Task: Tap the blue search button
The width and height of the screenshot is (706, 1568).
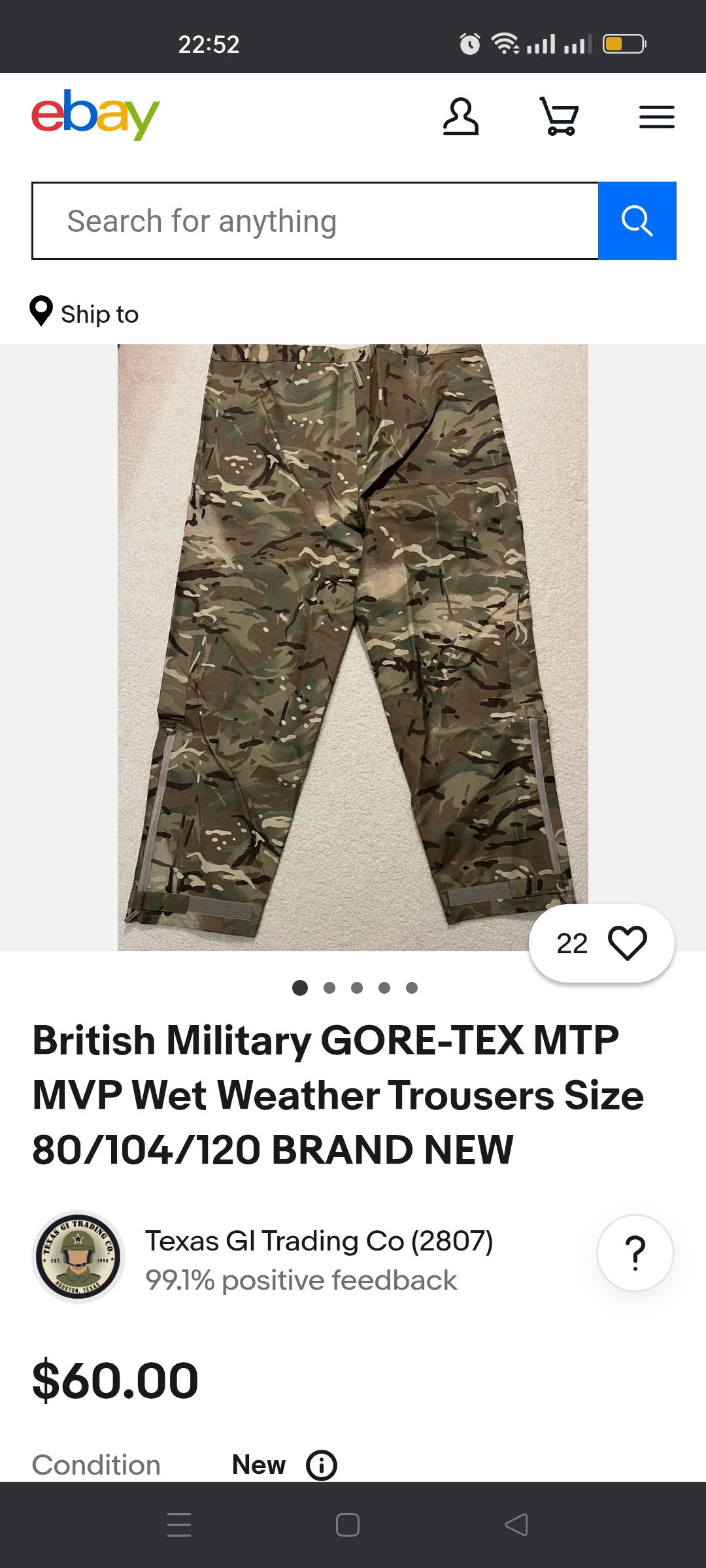Action: click(x=637, y=221)
